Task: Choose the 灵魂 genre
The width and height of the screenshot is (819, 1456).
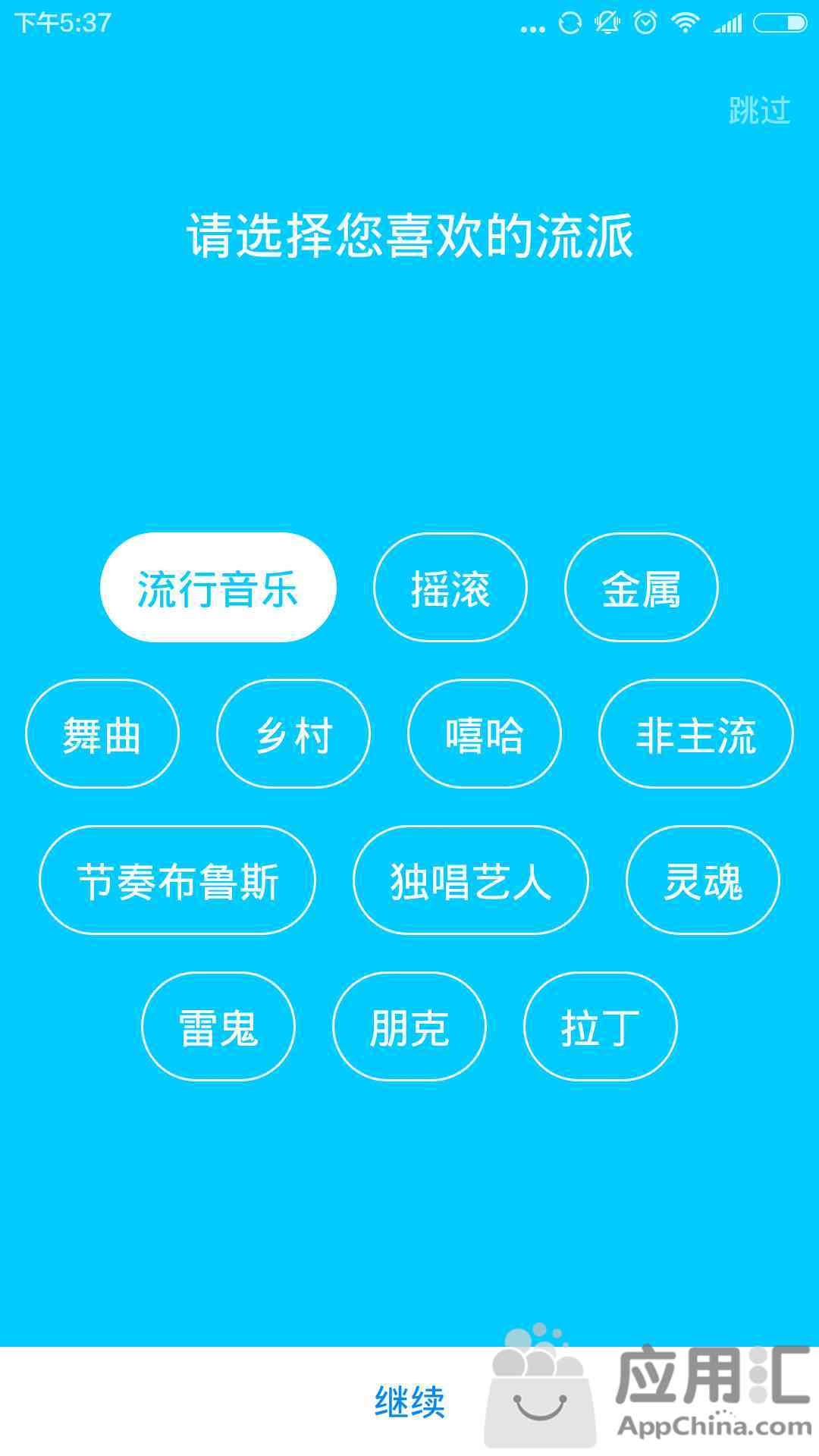Action: coord(703,880)
